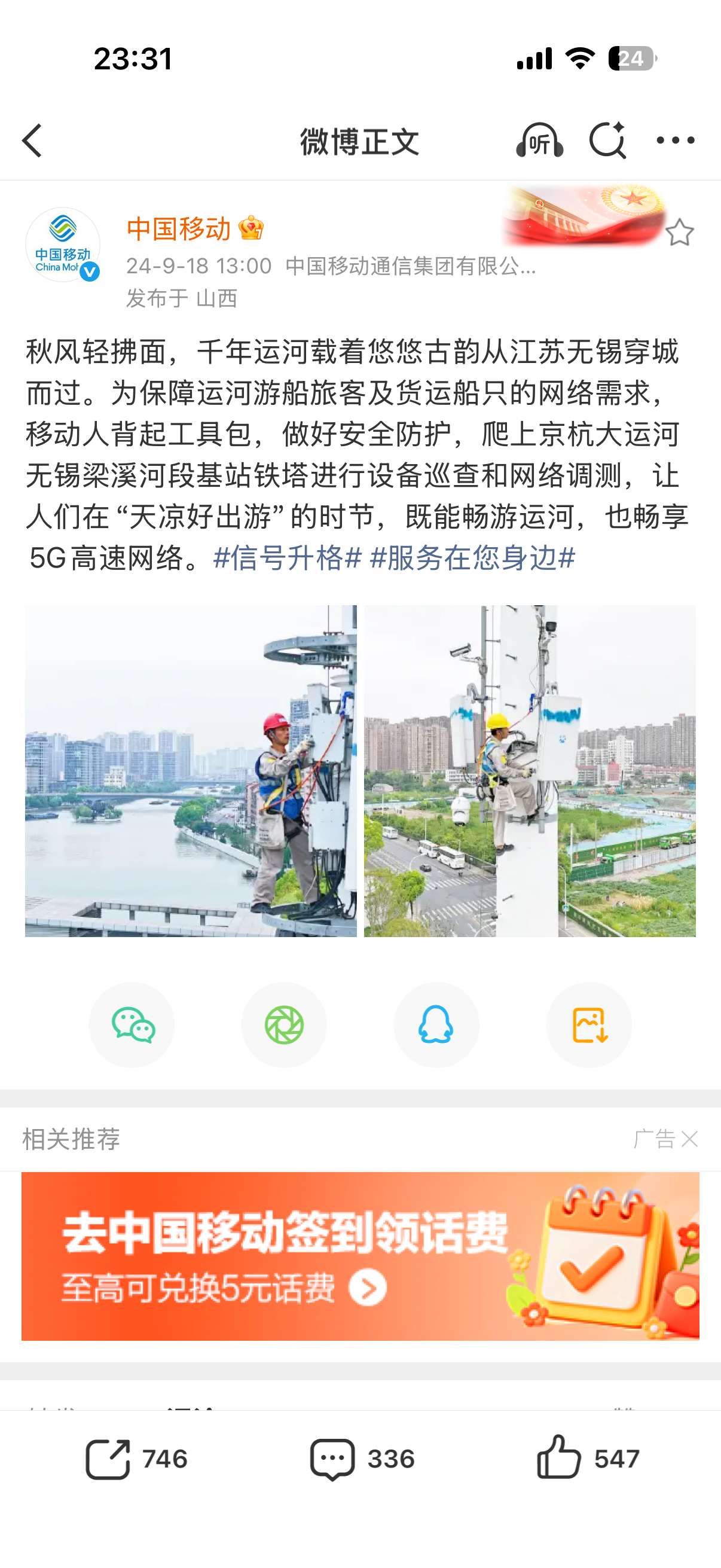Share the post to QQ
The image size is (721, 1568).
click(436, 1025)
